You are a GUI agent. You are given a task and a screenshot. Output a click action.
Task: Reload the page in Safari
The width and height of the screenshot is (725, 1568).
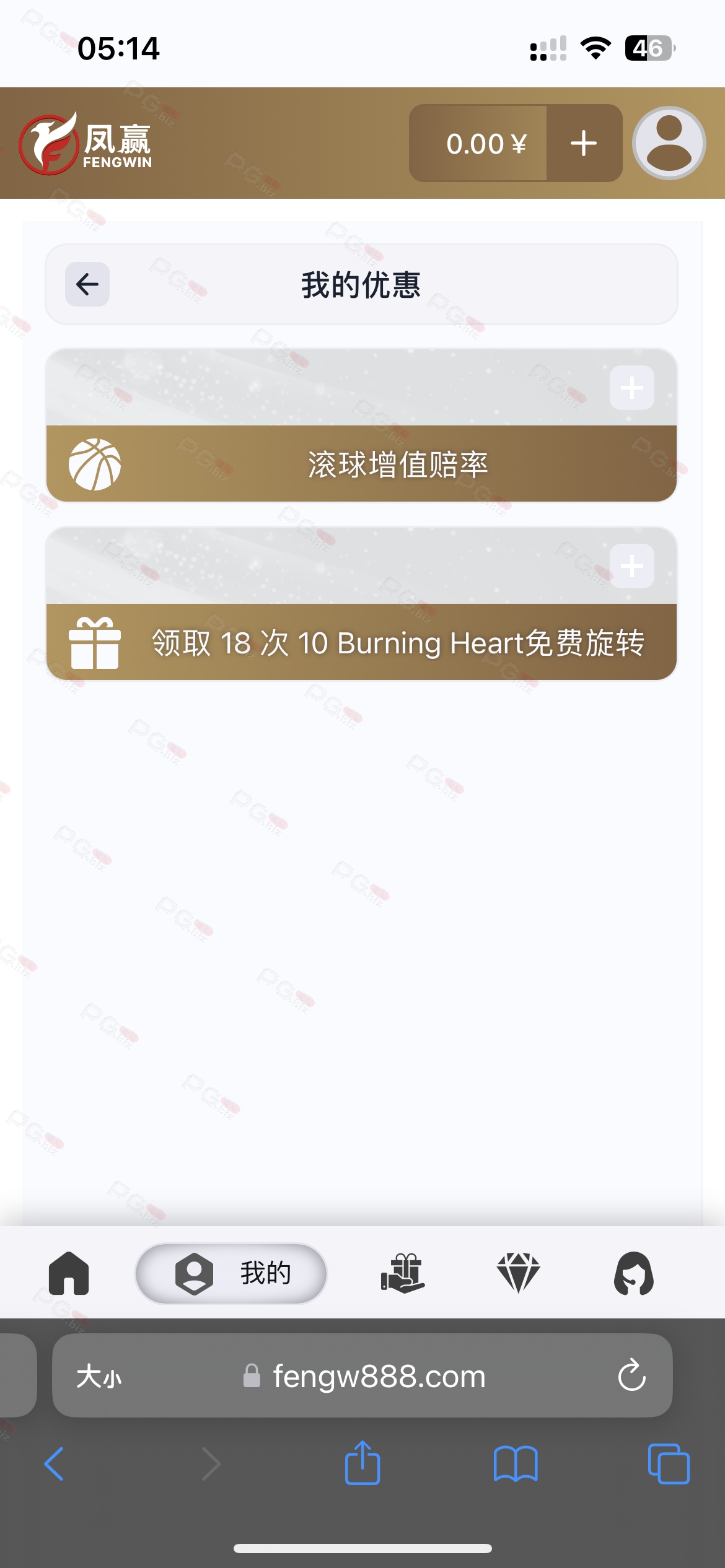click(631, 1375)
